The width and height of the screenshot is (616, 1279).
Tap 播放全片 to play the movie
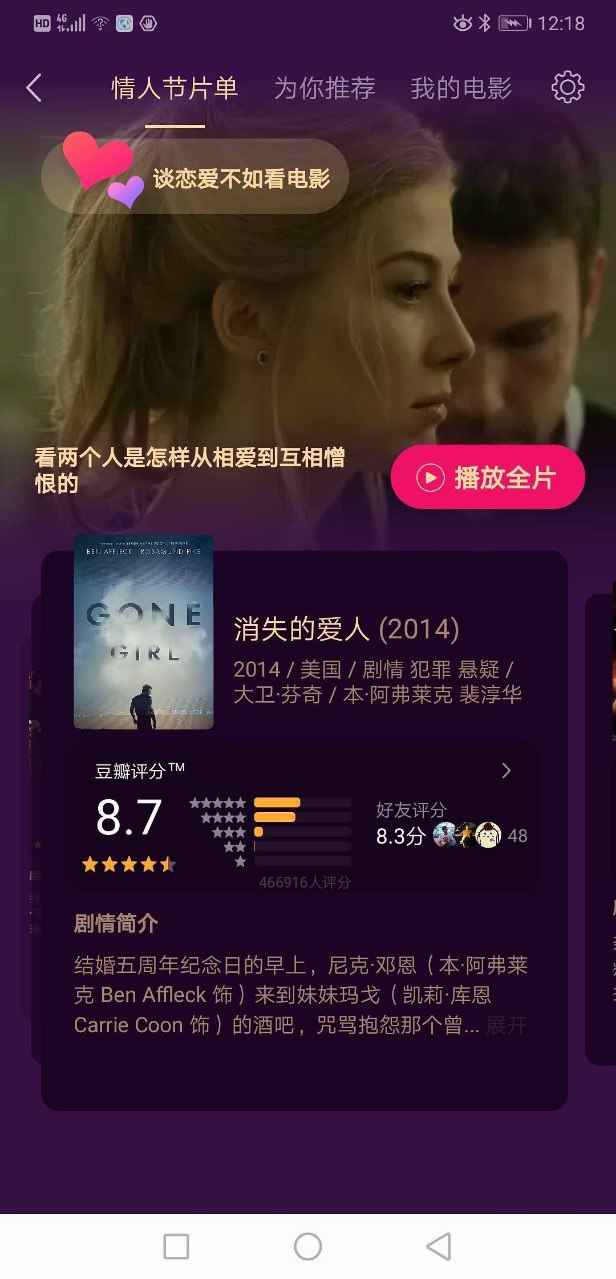tap(487, 478)
